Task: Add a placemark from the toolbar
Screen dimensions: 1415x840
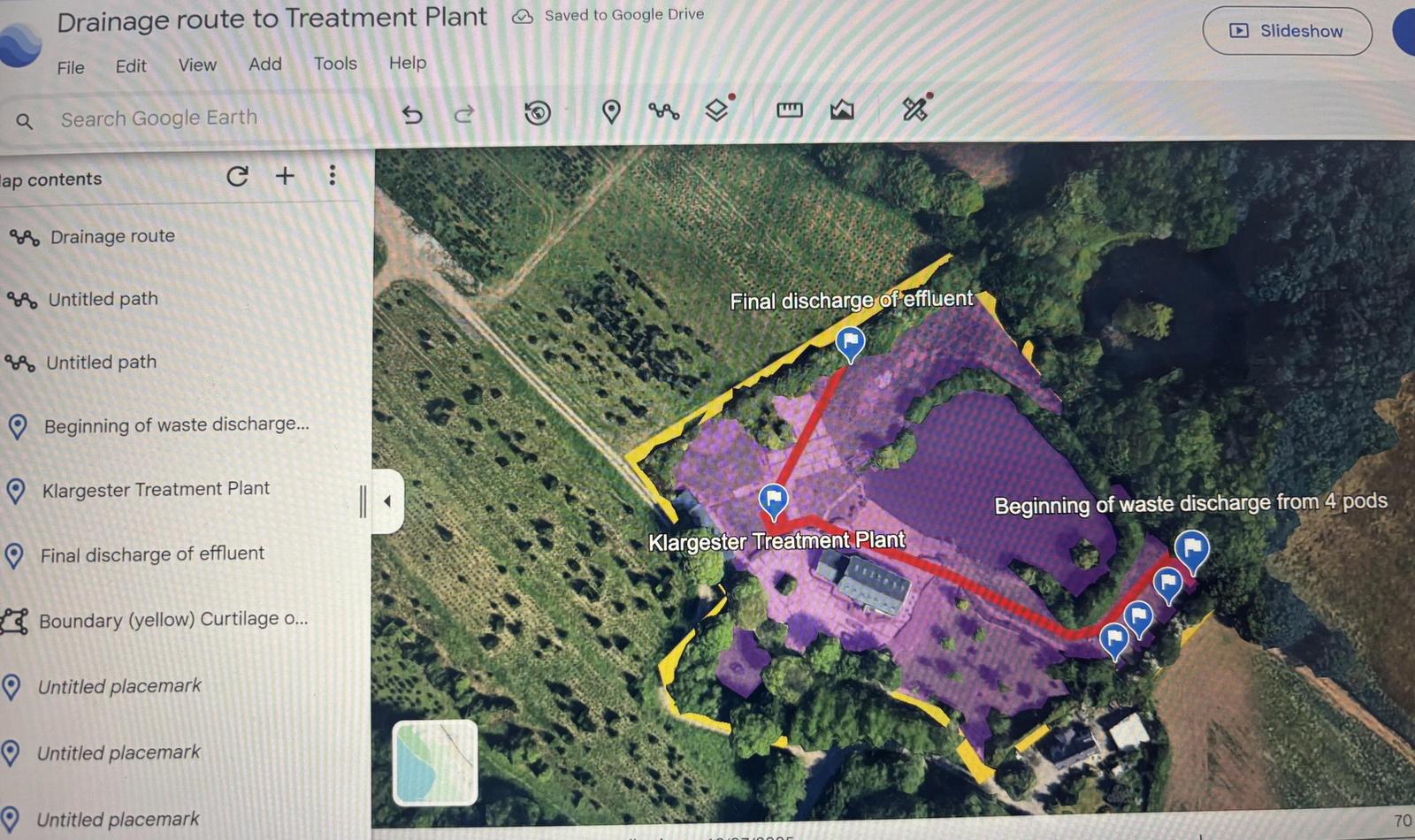Action: pos(611,111)
